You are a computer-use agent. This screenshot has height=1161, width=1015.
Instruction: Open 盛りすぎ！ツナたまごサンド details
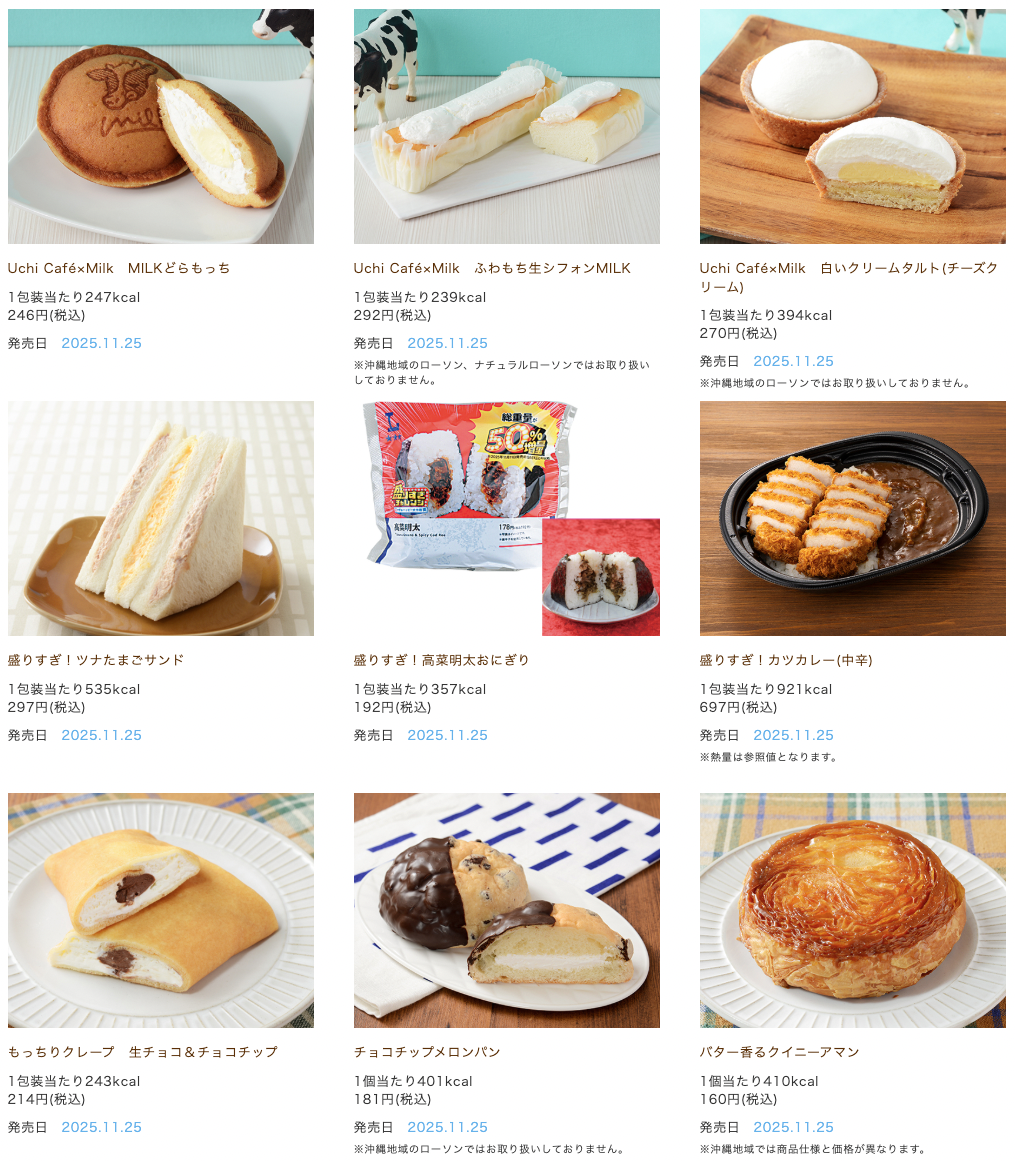[x=160, y=519]
